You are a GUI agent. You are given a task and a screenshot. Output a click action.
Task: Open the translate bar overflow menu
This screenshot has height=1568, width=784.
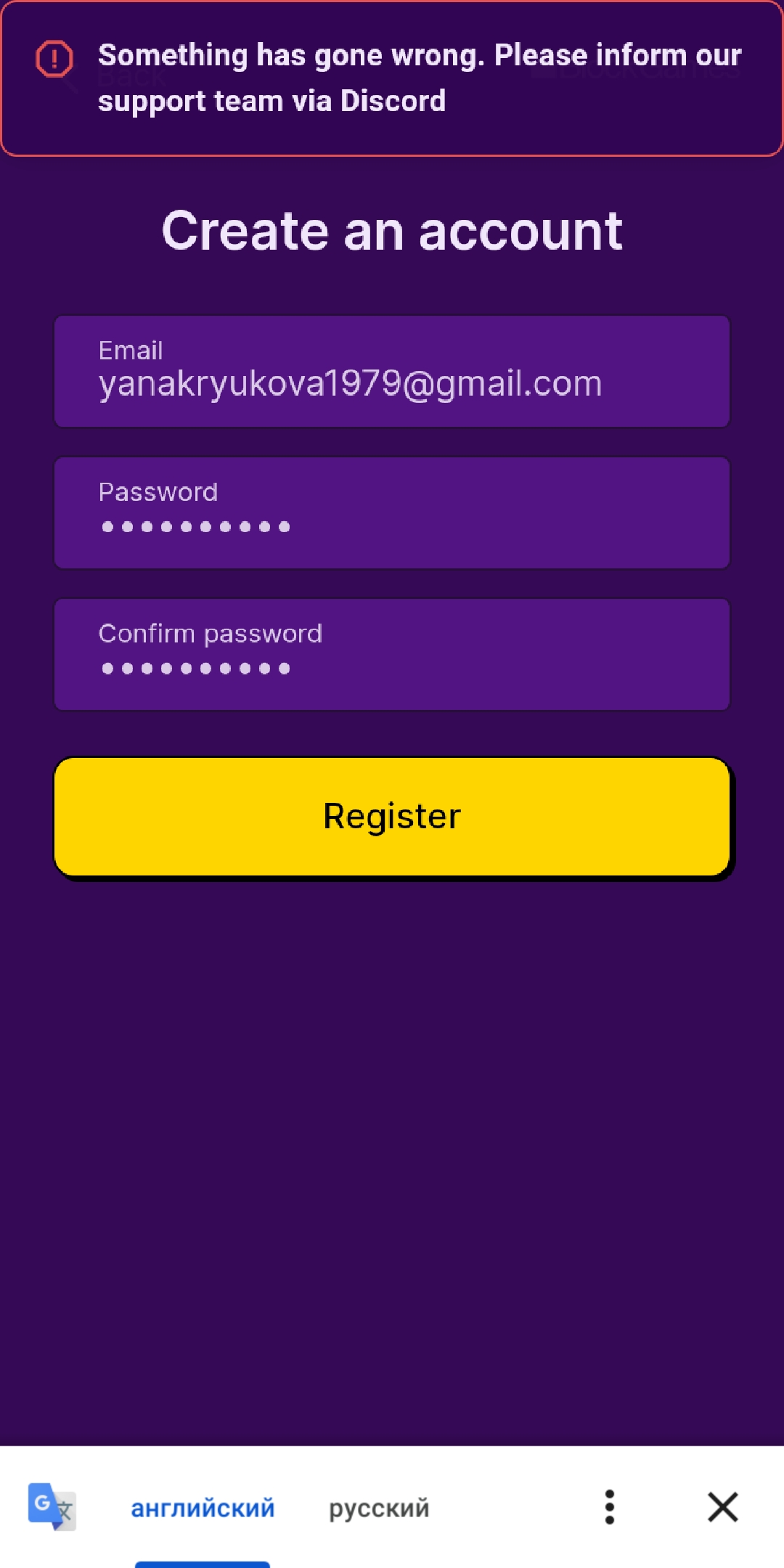point(610,1507)
